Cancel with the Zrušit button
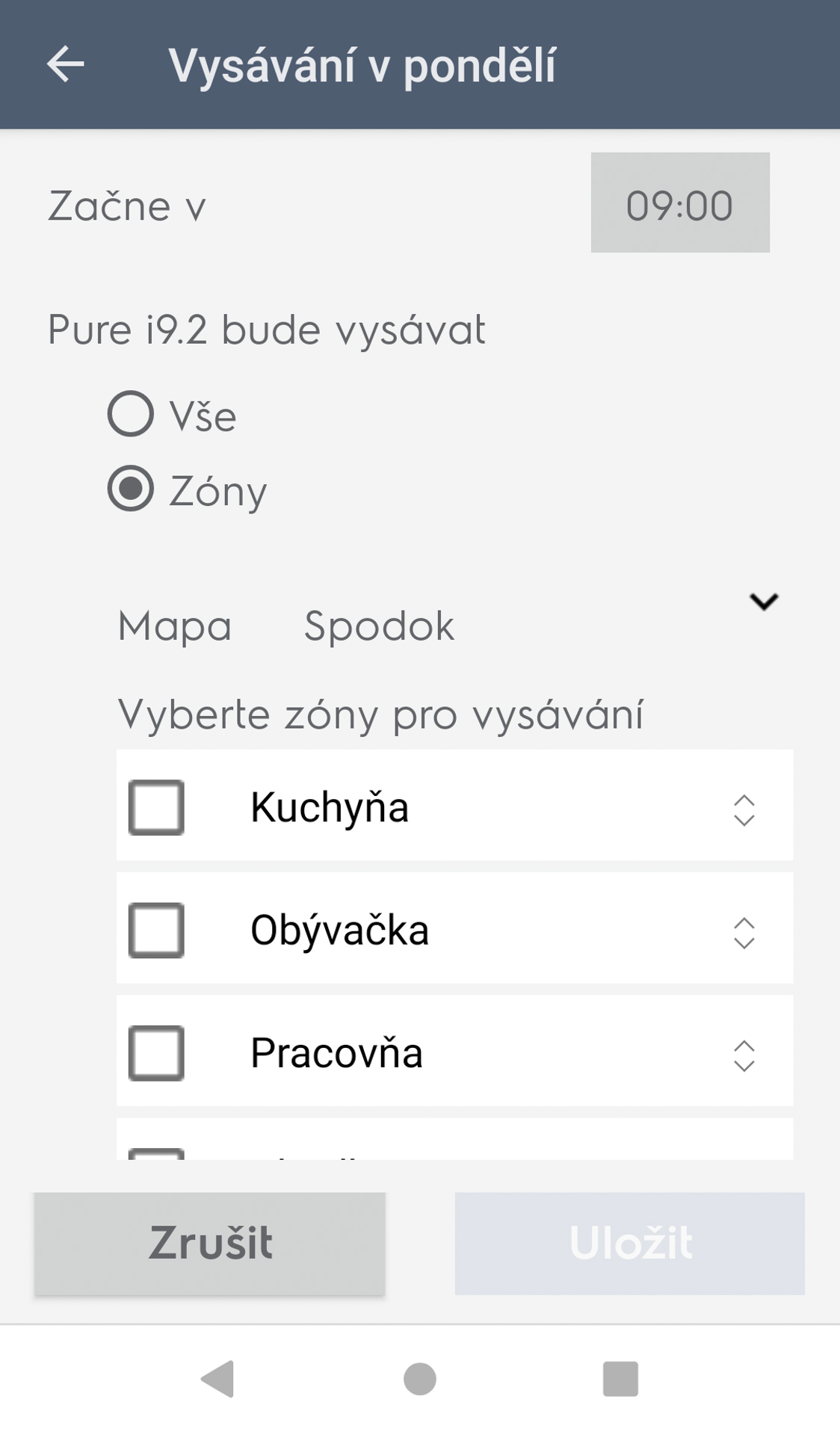Screen dimensions: 840x1435 (x=210, y=1244)
